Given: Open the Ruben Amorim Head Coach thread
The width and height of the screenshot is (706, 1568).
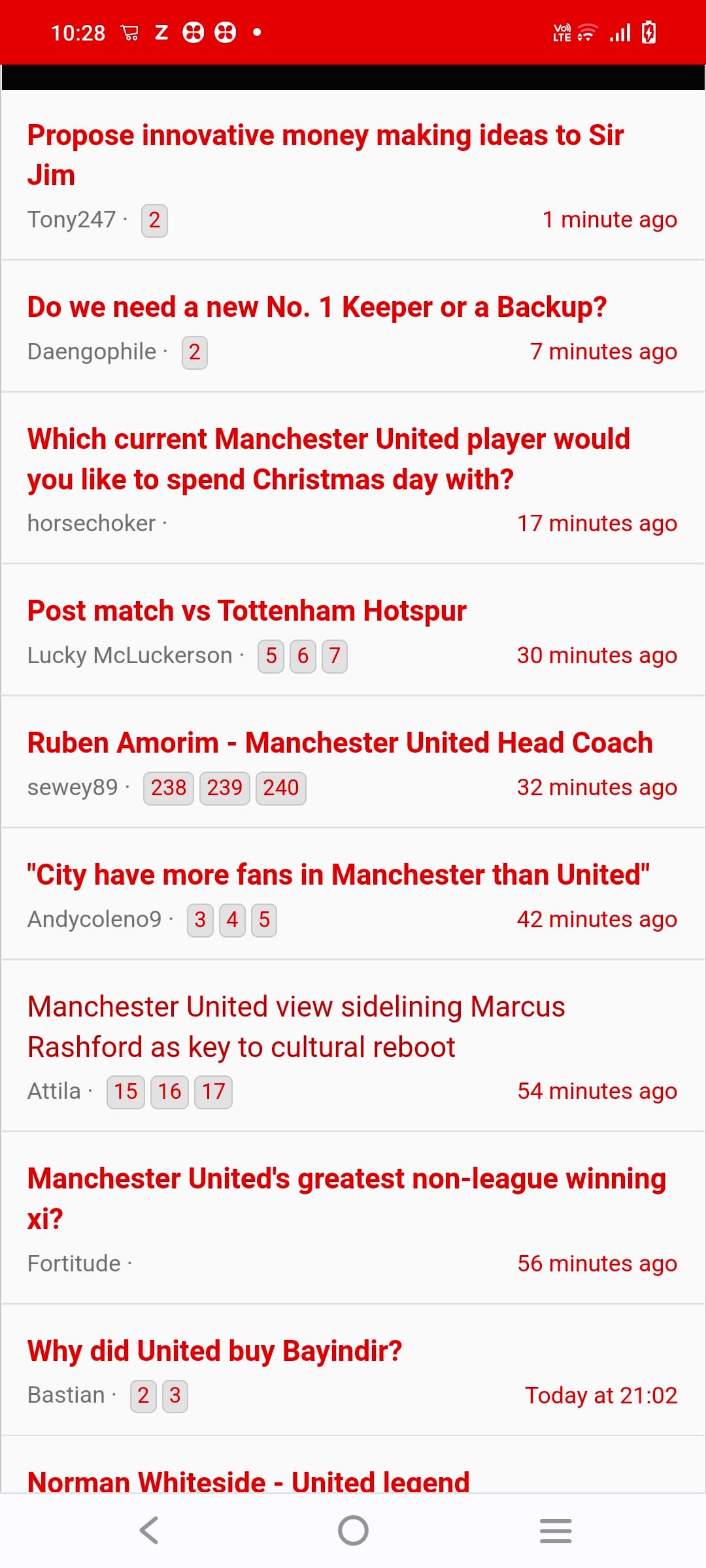Looking at the screenshot, I should [340, 743].
